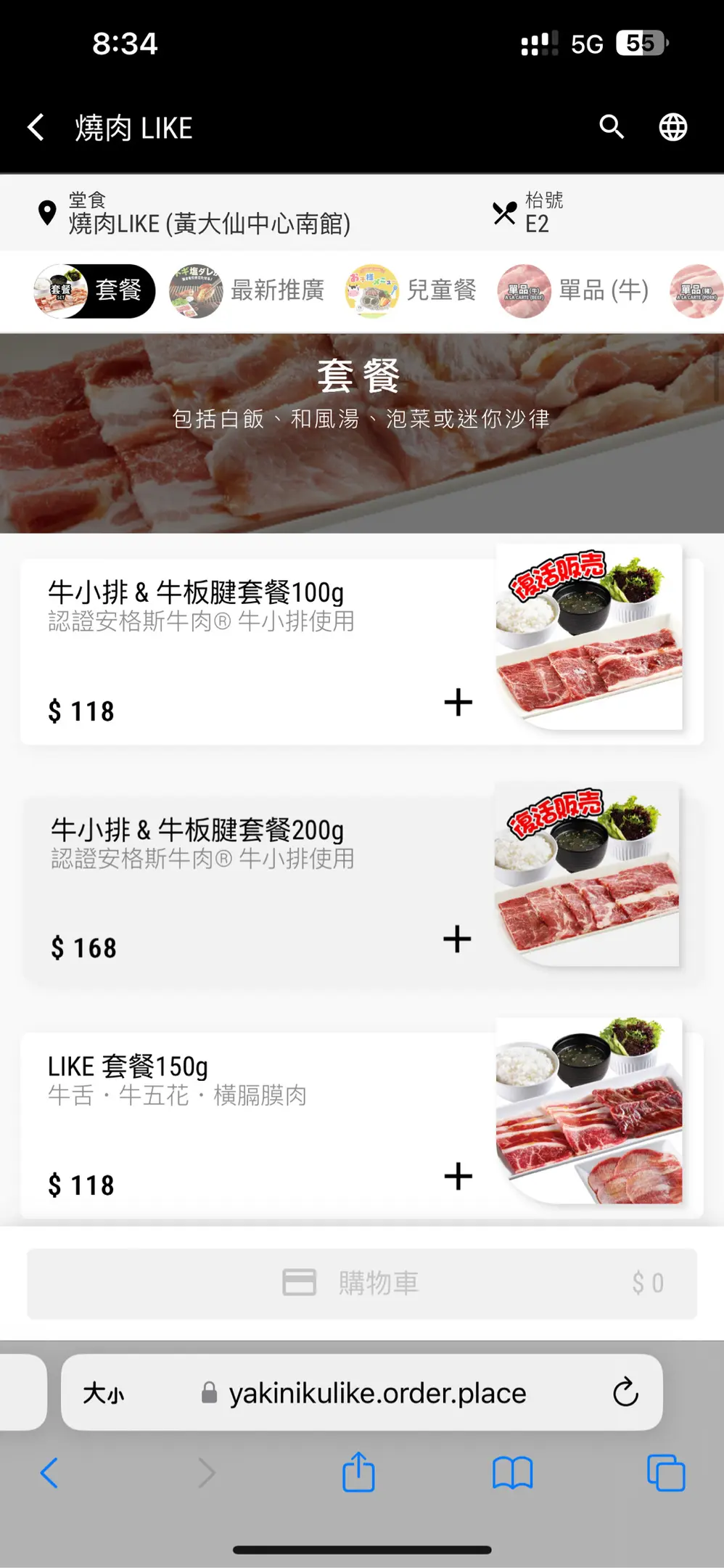Open the LIKE 套餐150g item photo
Image resolution: width=724 pixels, height=1568 pixels.
(x=589, y=1111)
